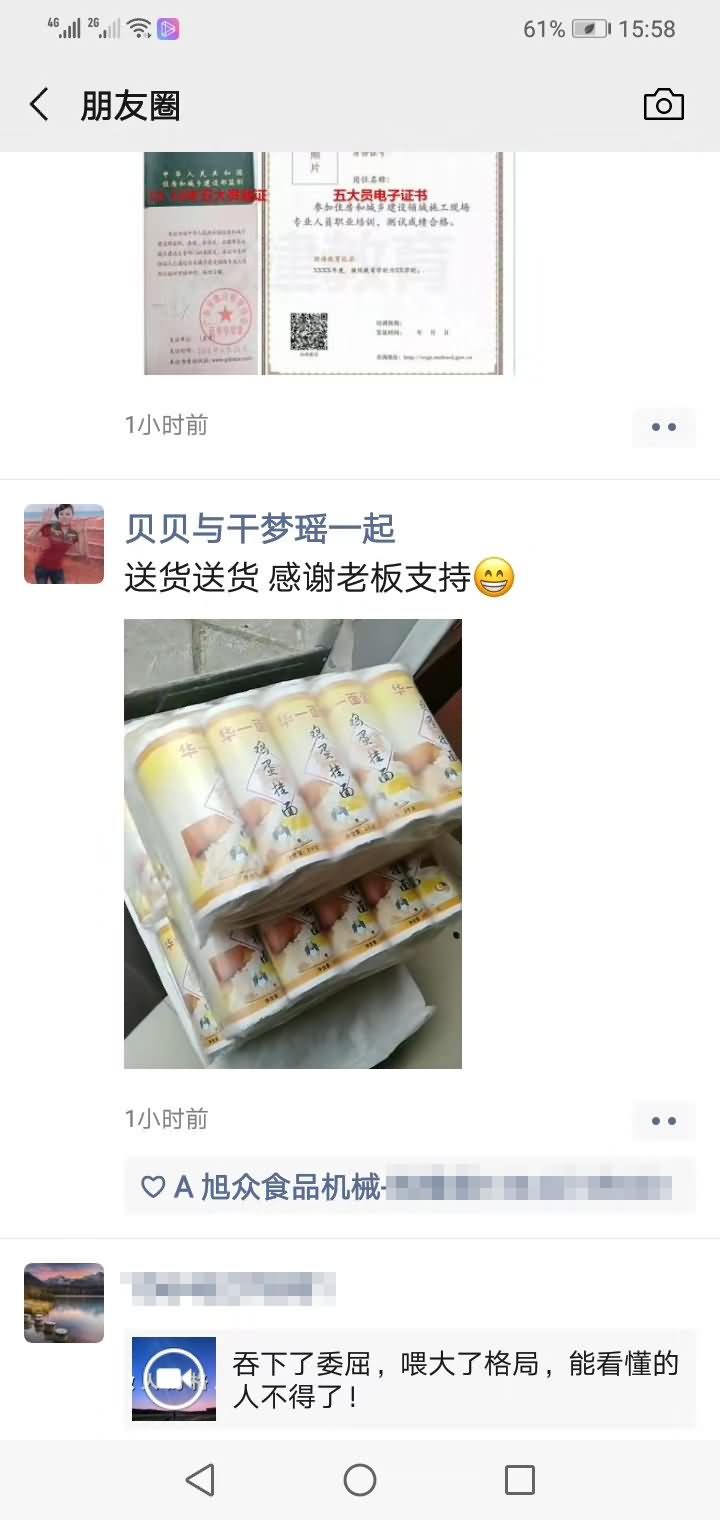Open the mountain lake avatar's profile
The height and width of the screenshot is (1520, 720).
(64, 1303)
